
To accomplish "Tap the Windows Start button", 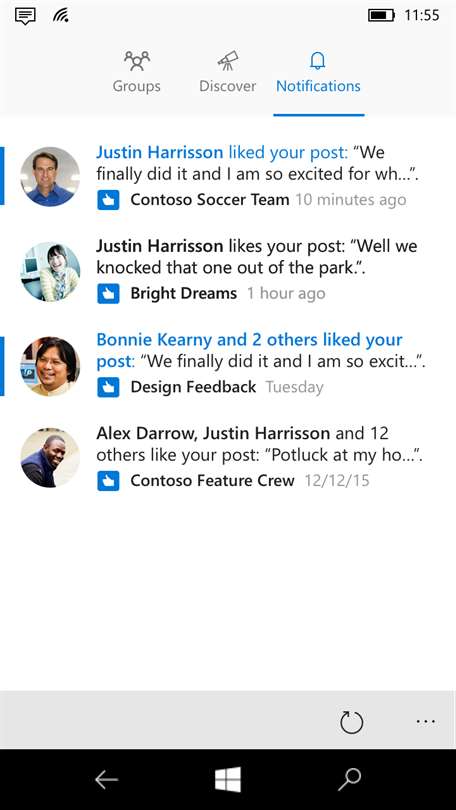I will coord(228,780).
